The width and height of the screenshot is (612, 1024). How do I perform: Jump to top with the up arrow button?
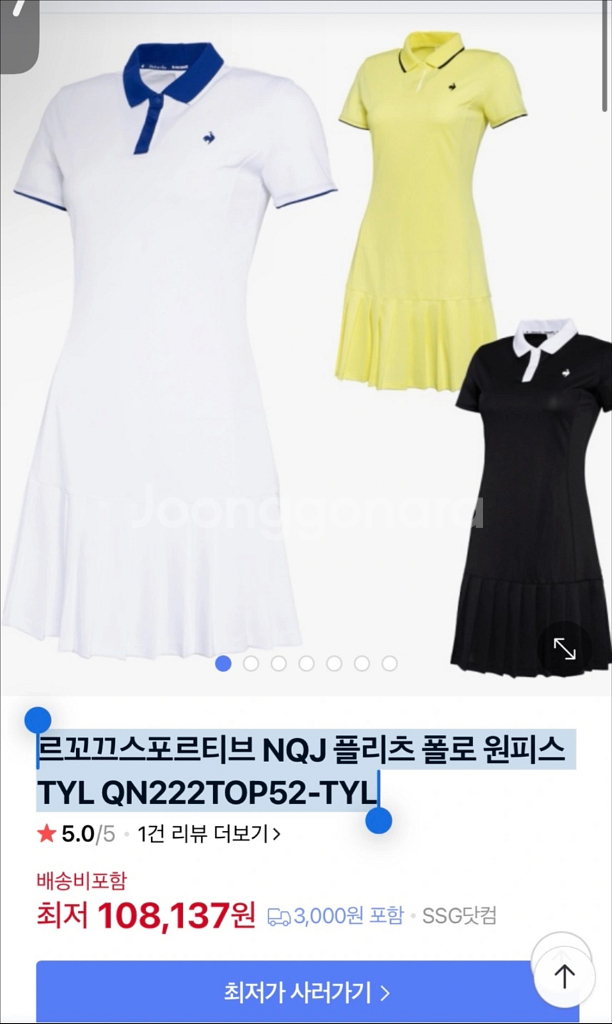click(565, 976)
